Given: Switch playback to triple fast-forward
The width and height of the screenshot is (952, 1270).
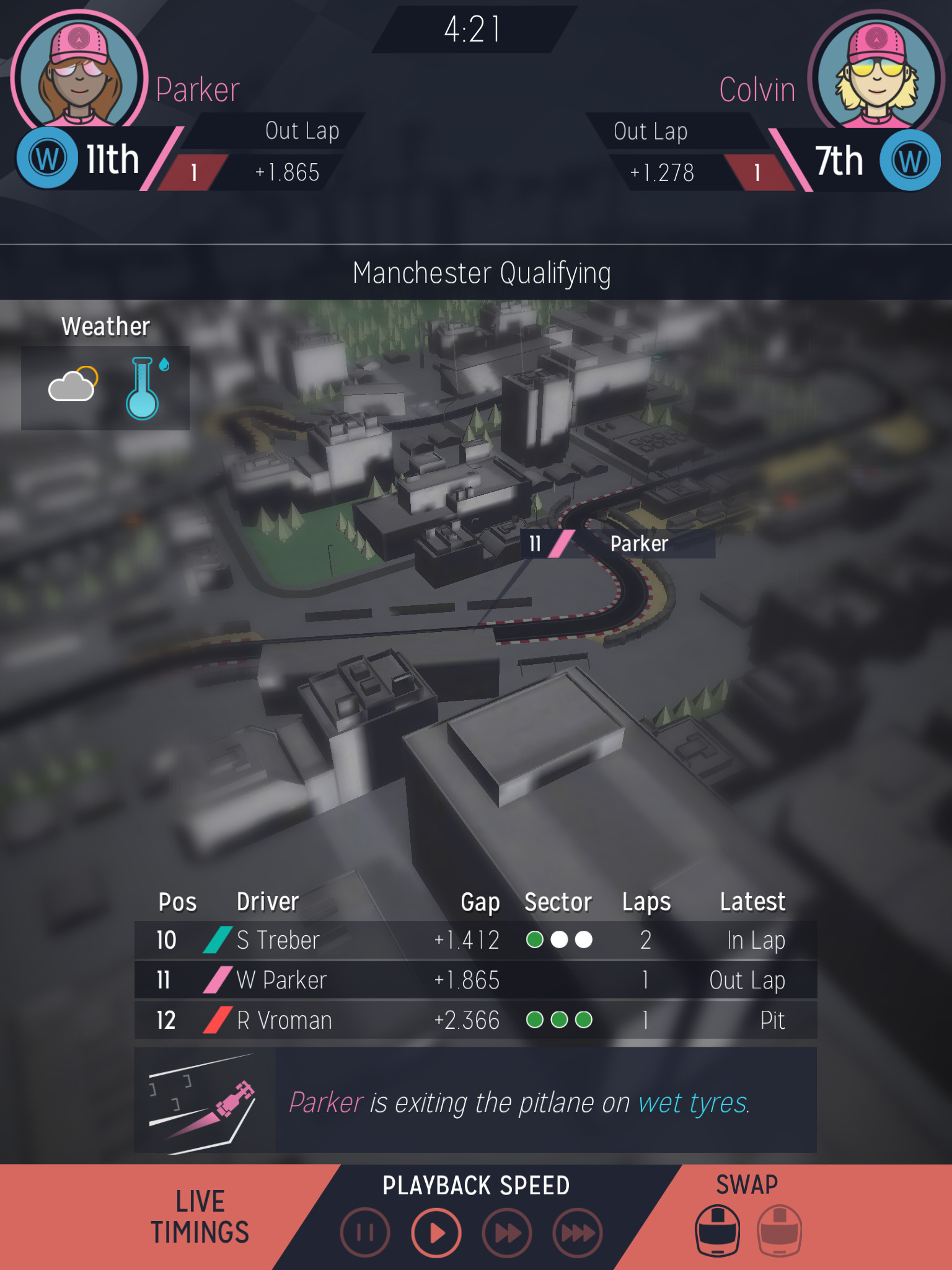Looking at the screenshot, I should [578, 1233].
